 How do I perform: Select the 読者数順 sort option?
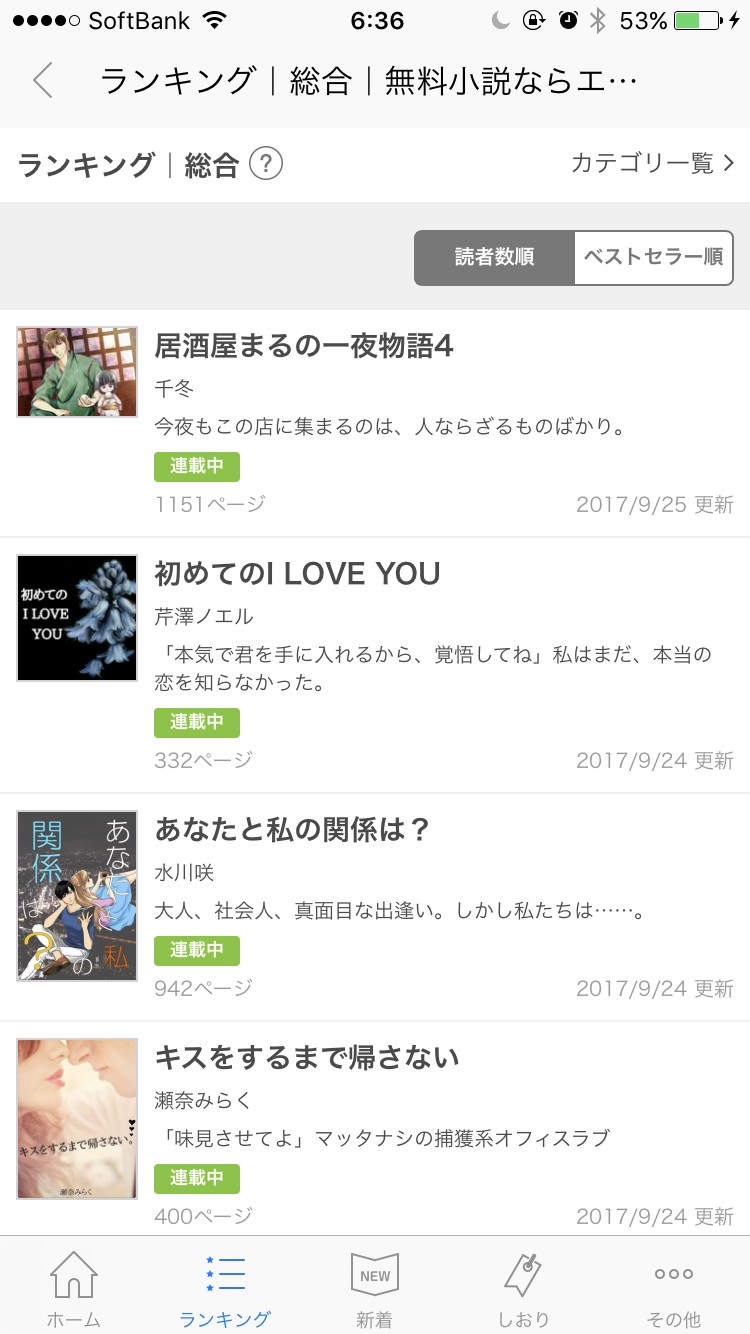[x=494, y=258]
